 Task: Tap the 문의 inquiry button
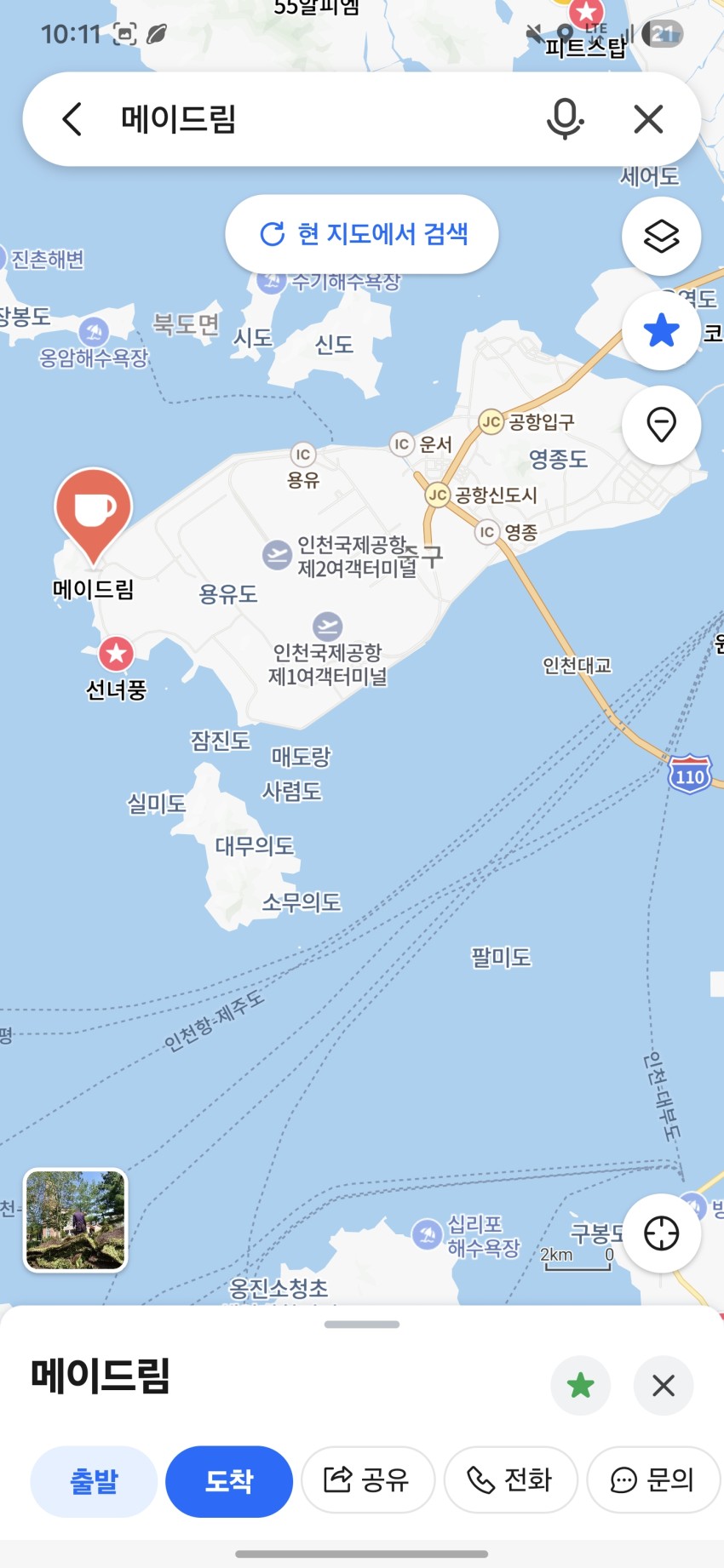click(x=652, y=1480)
